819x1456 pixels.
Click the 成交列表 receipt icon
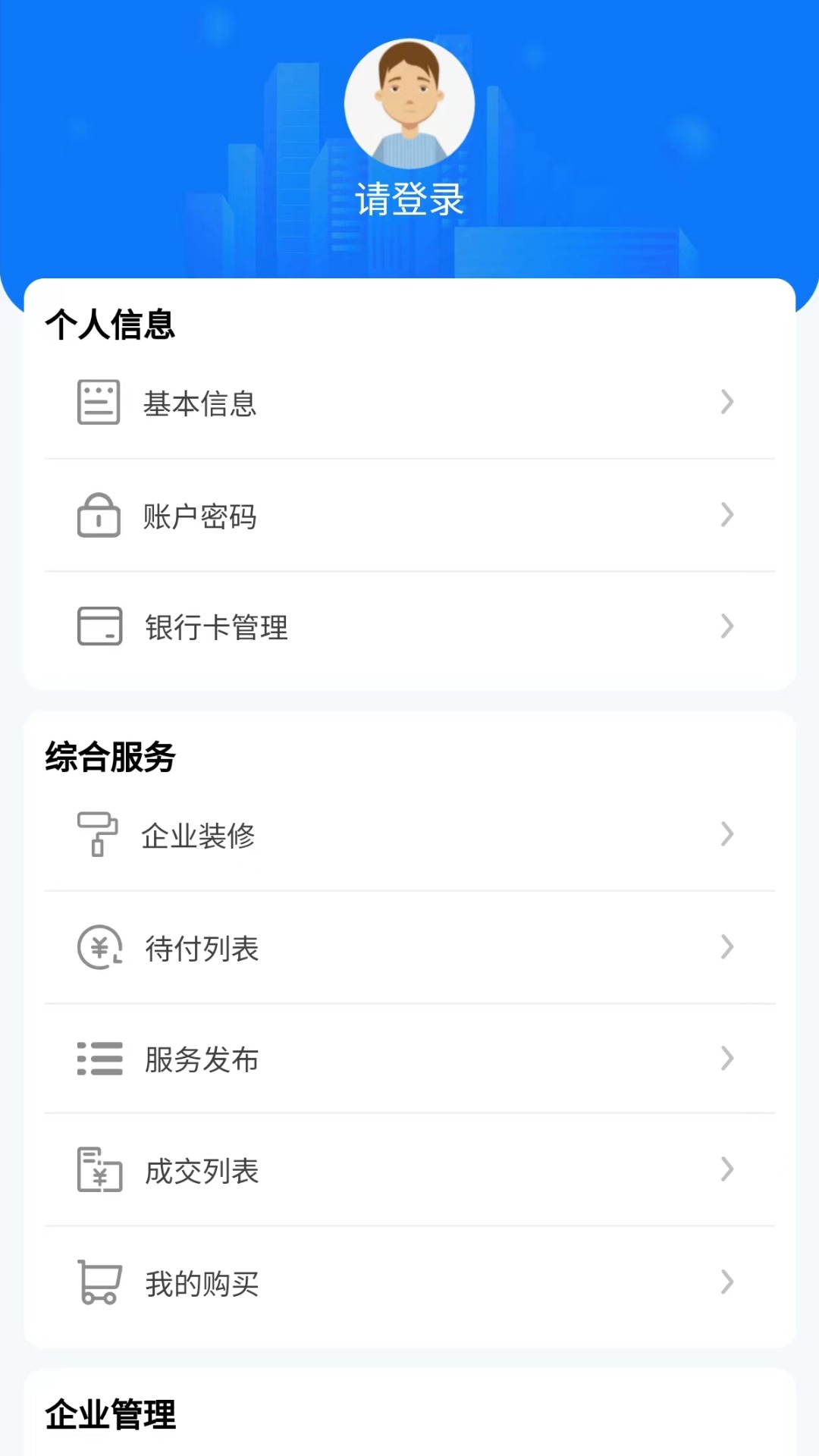click(x=97, y=1171)
